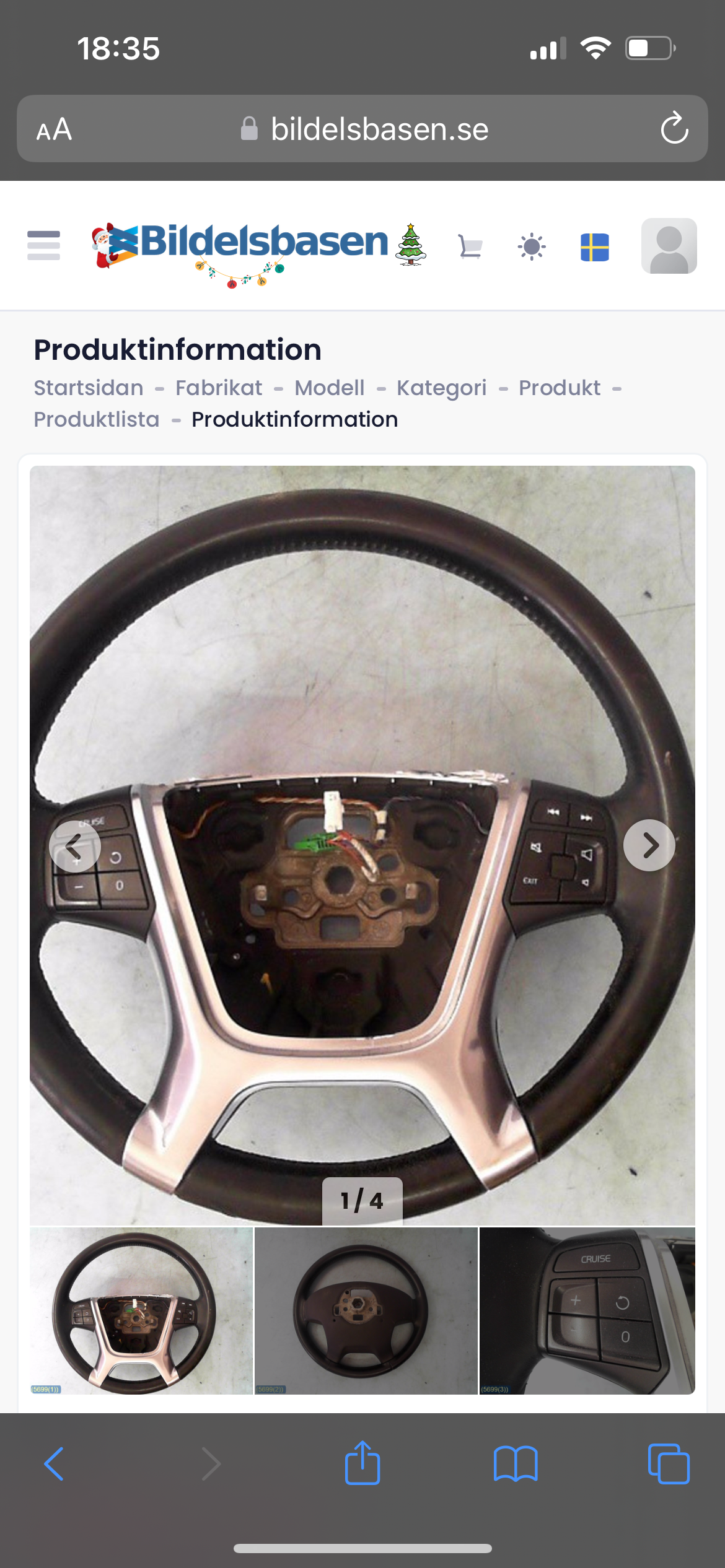Return to the Produkt breadcrumb

(560, 388)
